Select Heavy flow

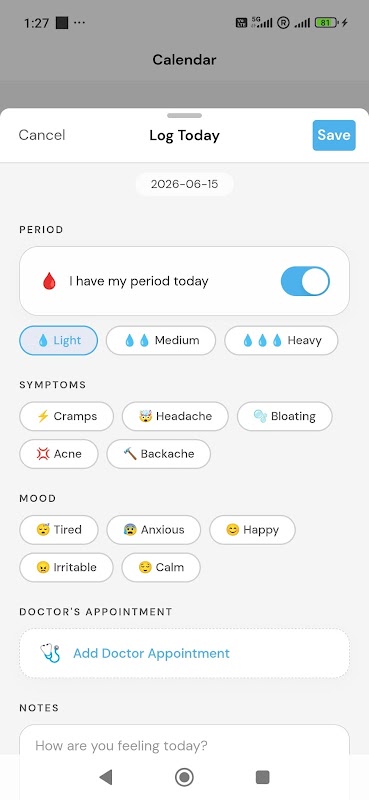click(281, 340)
